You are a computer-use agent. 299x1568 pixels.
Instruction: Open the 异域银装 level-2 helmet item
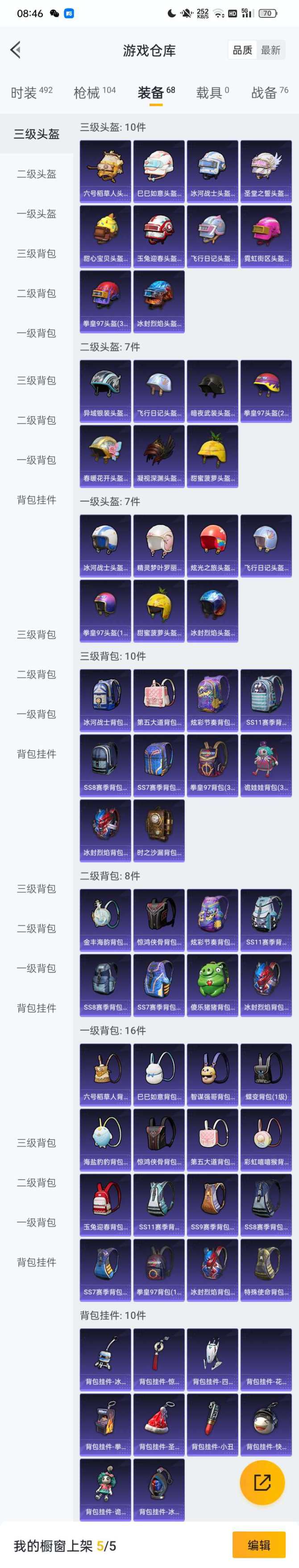pyautogui.click(x=106, y=391)
